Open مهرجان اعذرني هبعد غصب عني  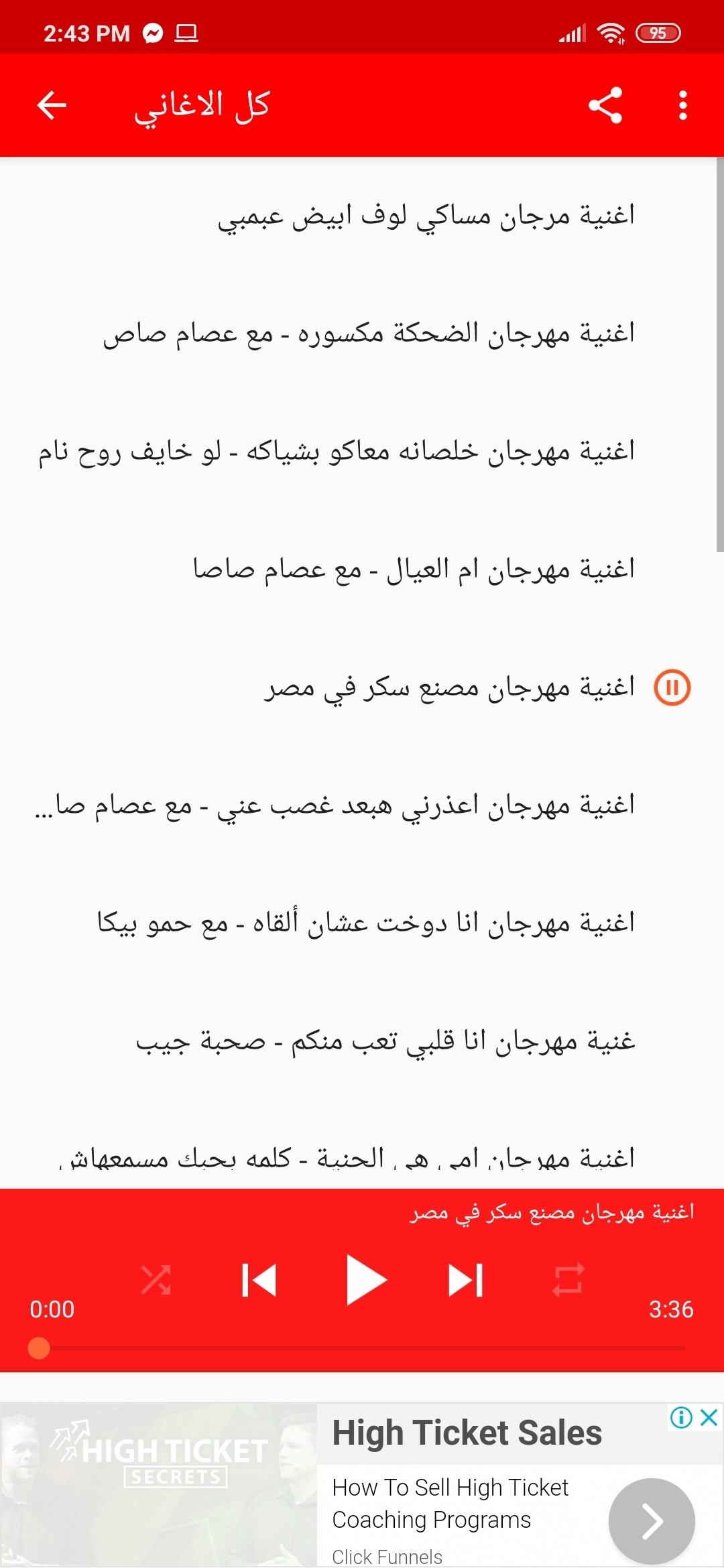(335, 805)
